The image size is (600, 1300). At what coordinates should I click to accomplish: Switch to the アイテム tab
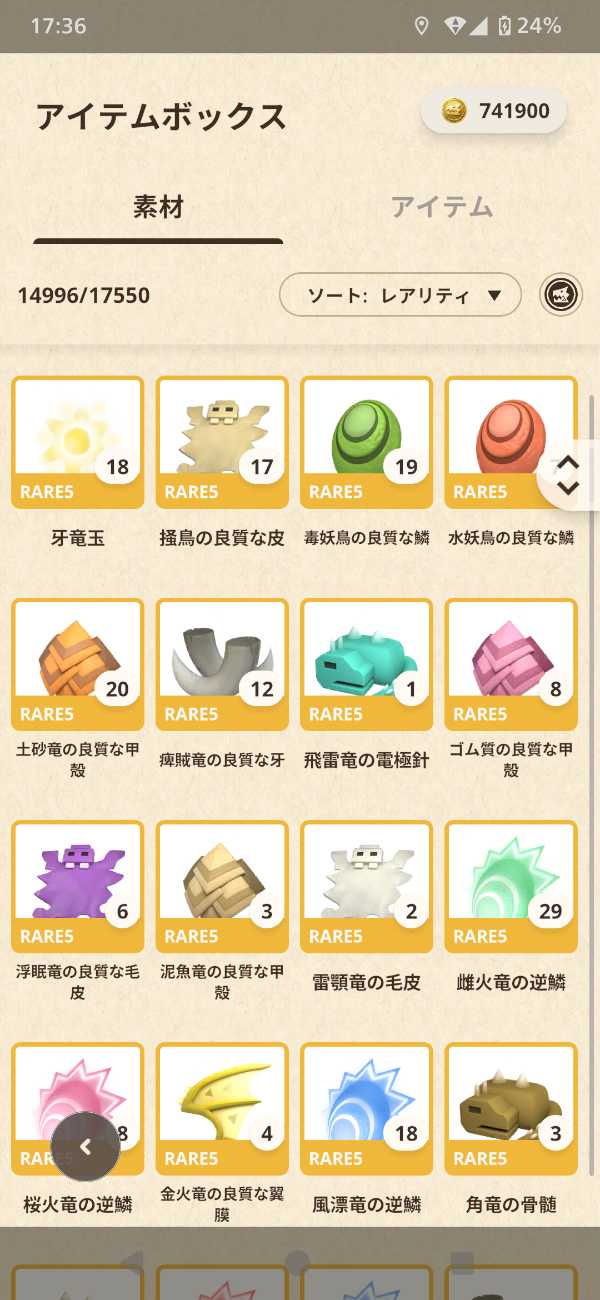tap(441, 207)
